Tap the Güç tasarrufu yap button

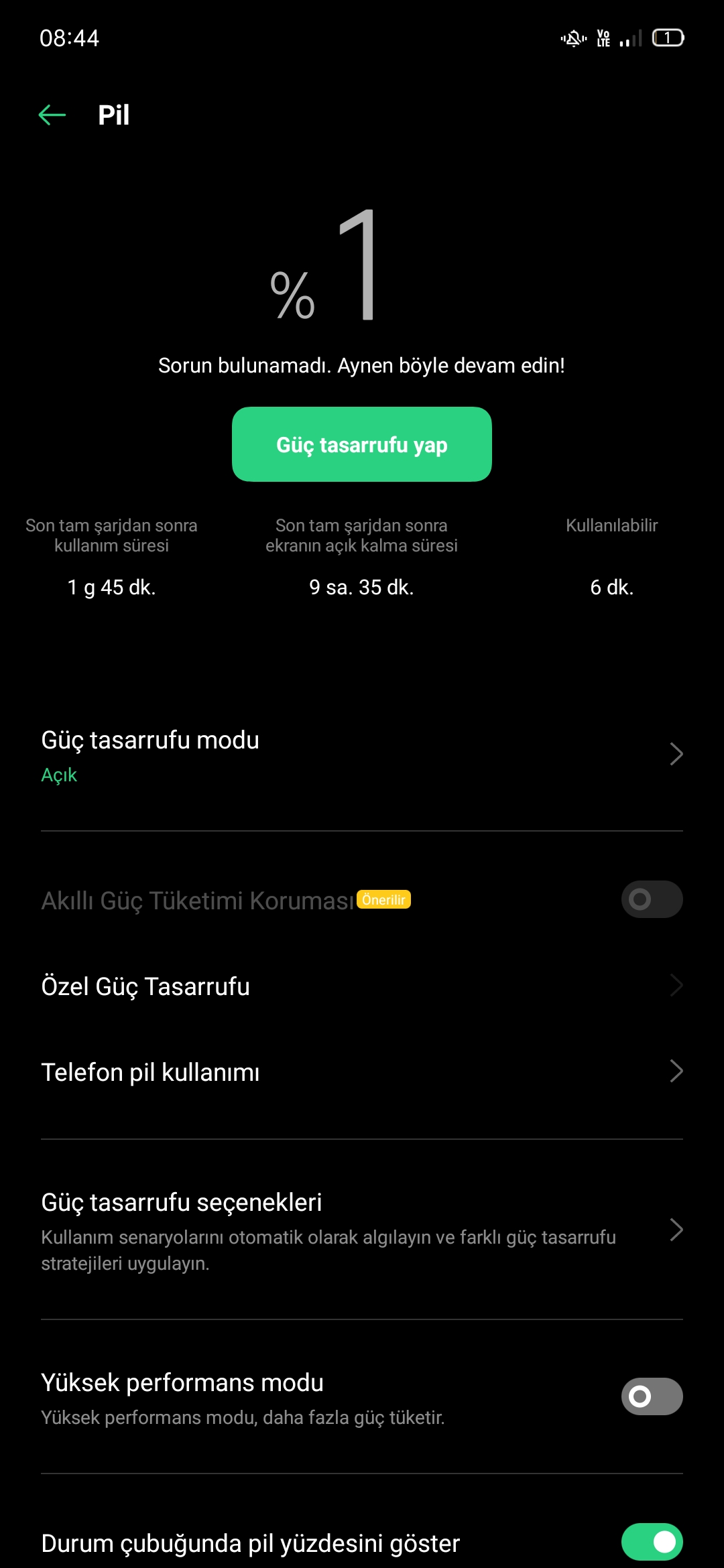click(x=362, y=444)
